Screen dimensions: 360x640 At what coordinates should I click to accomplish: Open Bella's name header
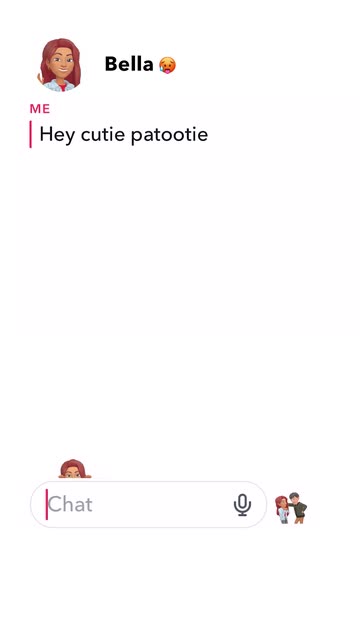(x=140, y=64)
